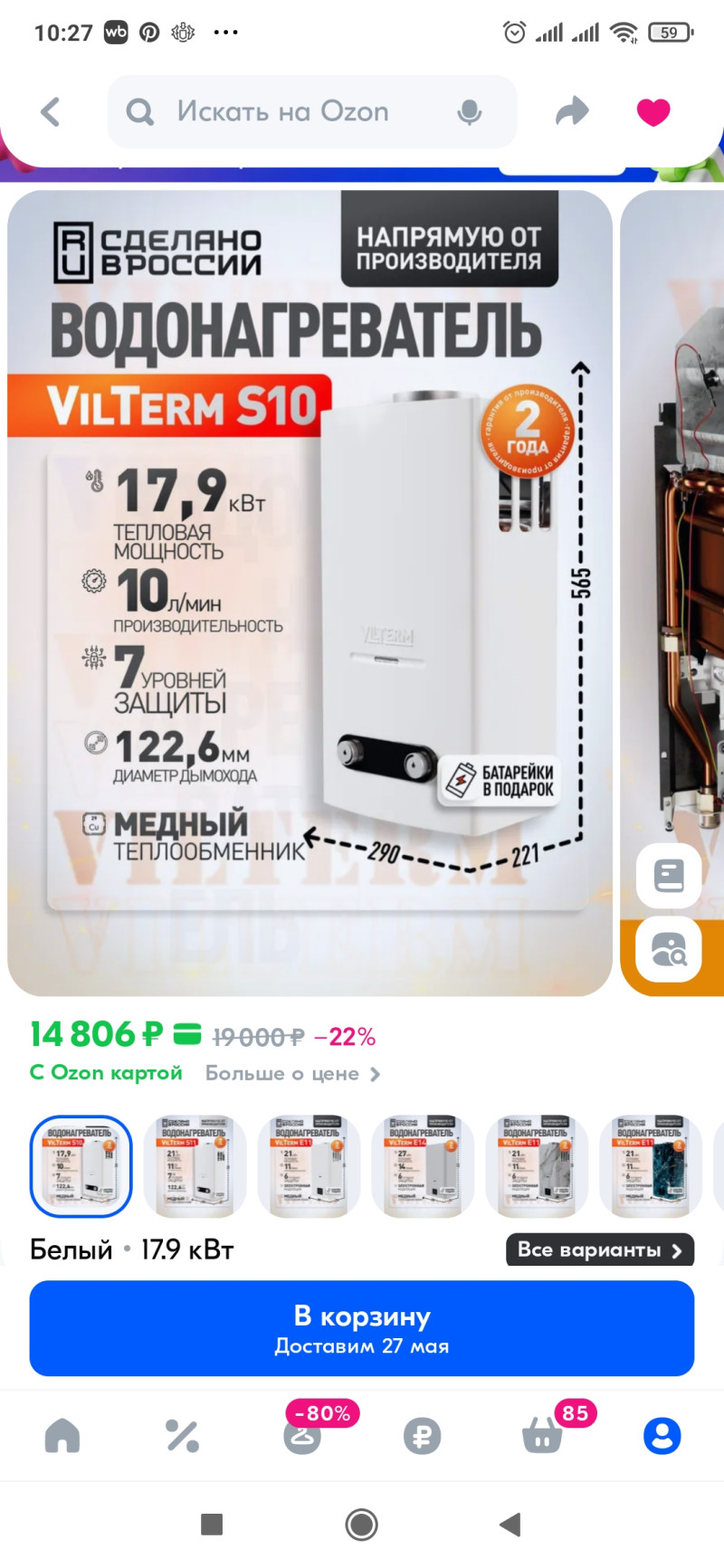The image size is (724, 1568).
Task: Start voice search with the microphone
Action: [469, 112]
